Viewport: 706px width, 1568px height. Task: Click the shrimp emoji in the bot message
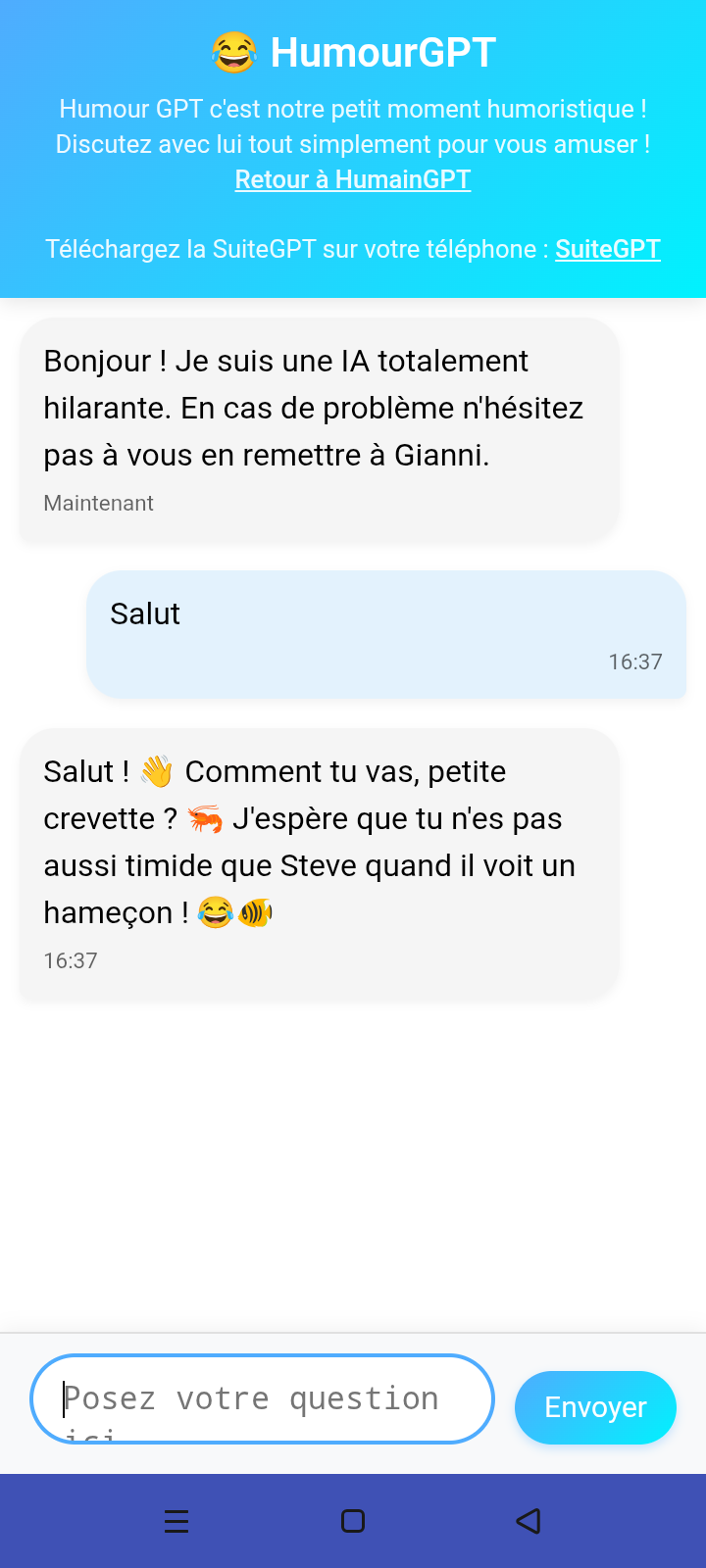pyautogui.click(x=203, y=818)
